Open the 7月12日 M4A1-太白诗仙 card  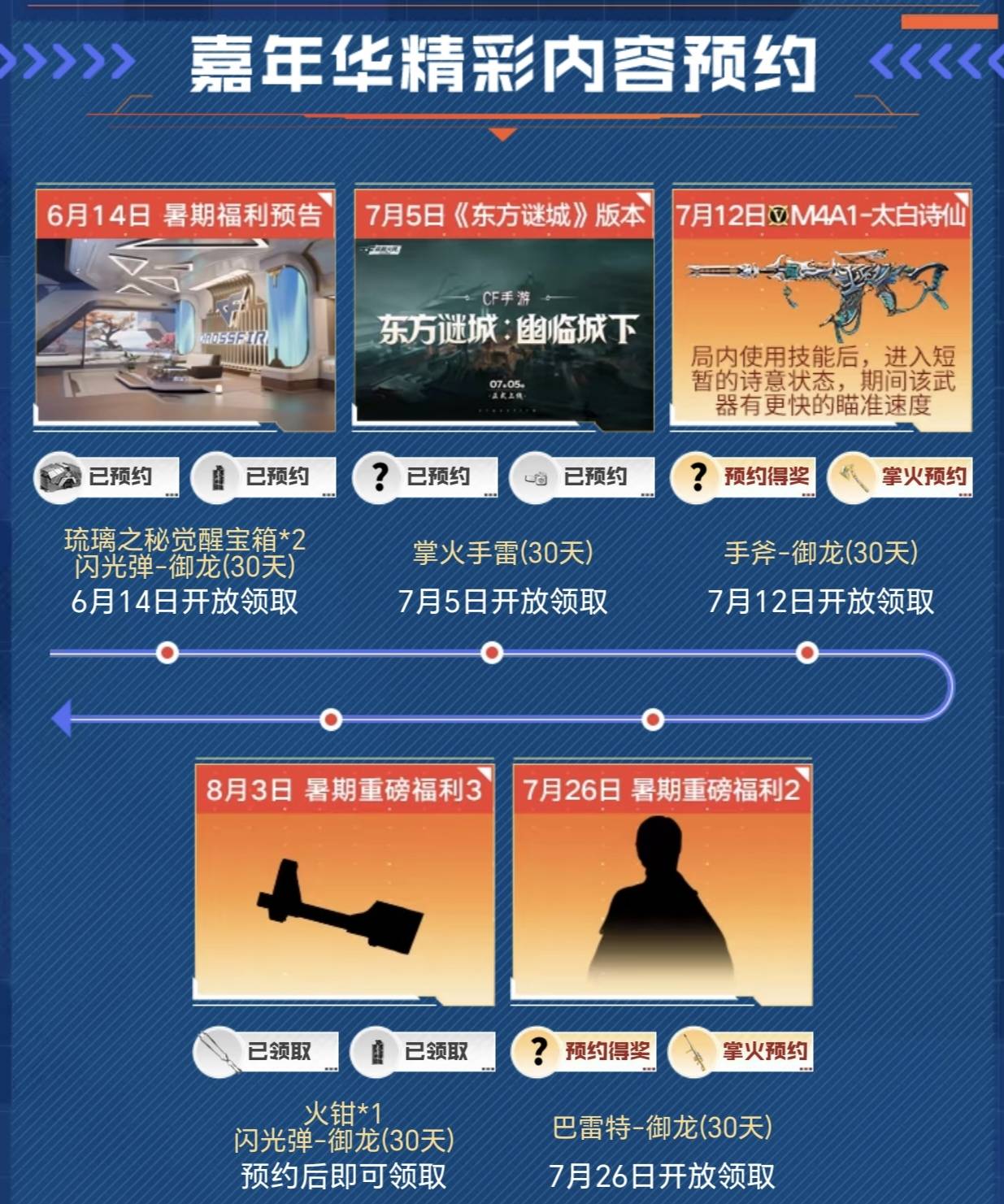click(x=821, y=309)
